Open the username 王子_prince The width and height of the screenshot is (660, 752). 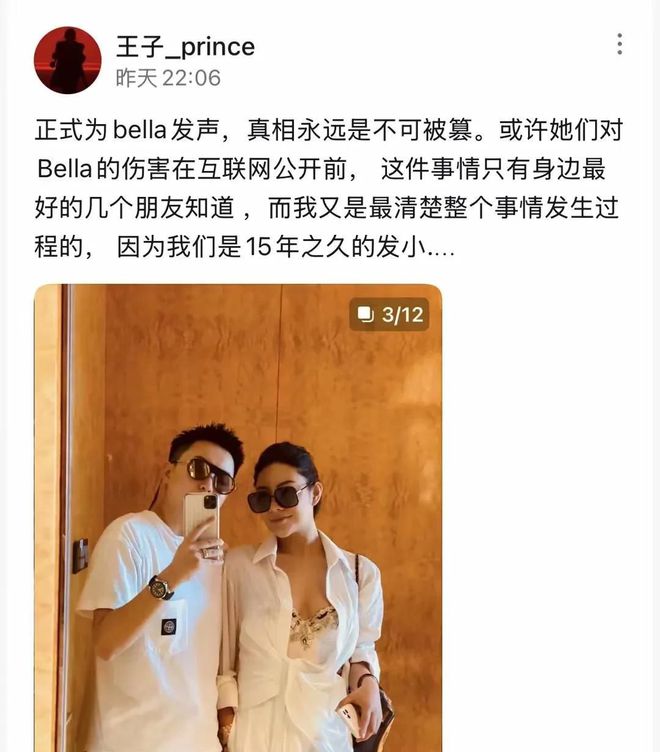tap(185, 46)
